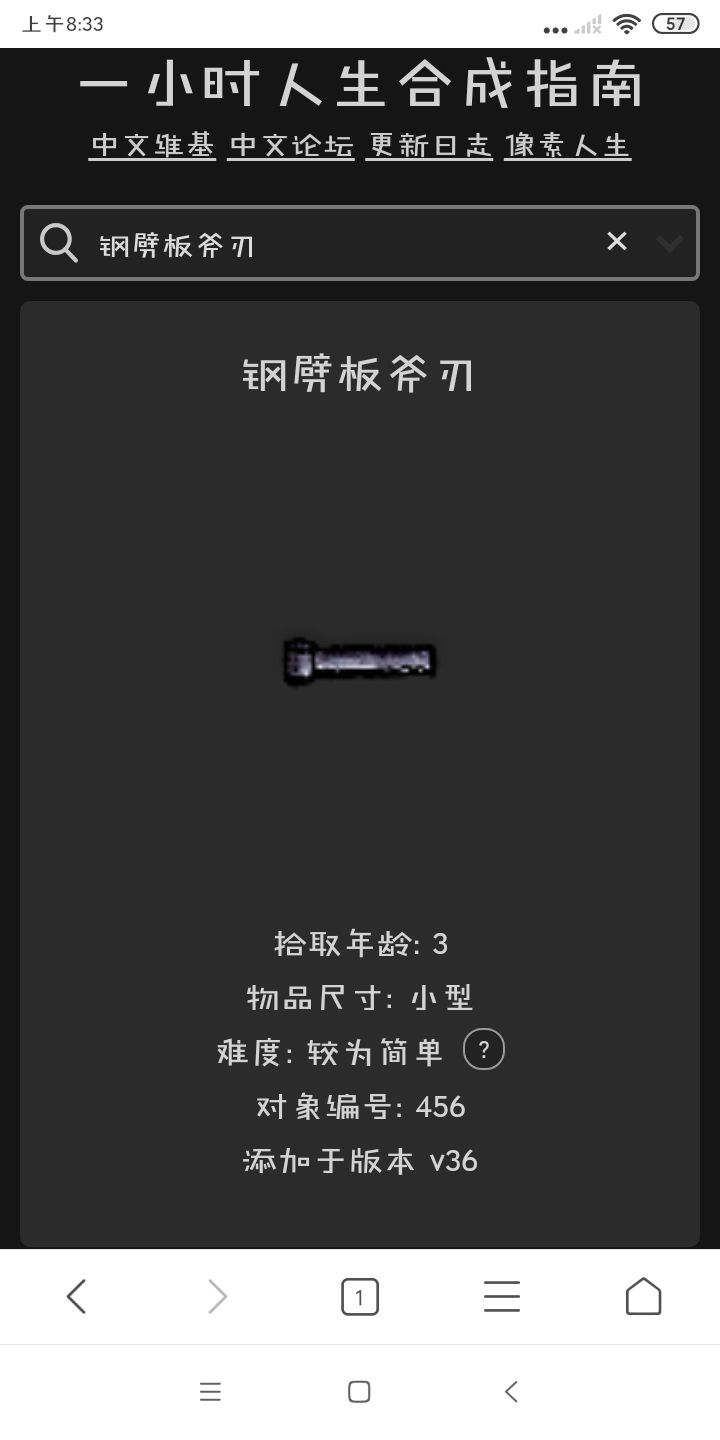This screenshot has height=1440, width=720.
Task: Click inside the search input field
Action: [300, 242]
